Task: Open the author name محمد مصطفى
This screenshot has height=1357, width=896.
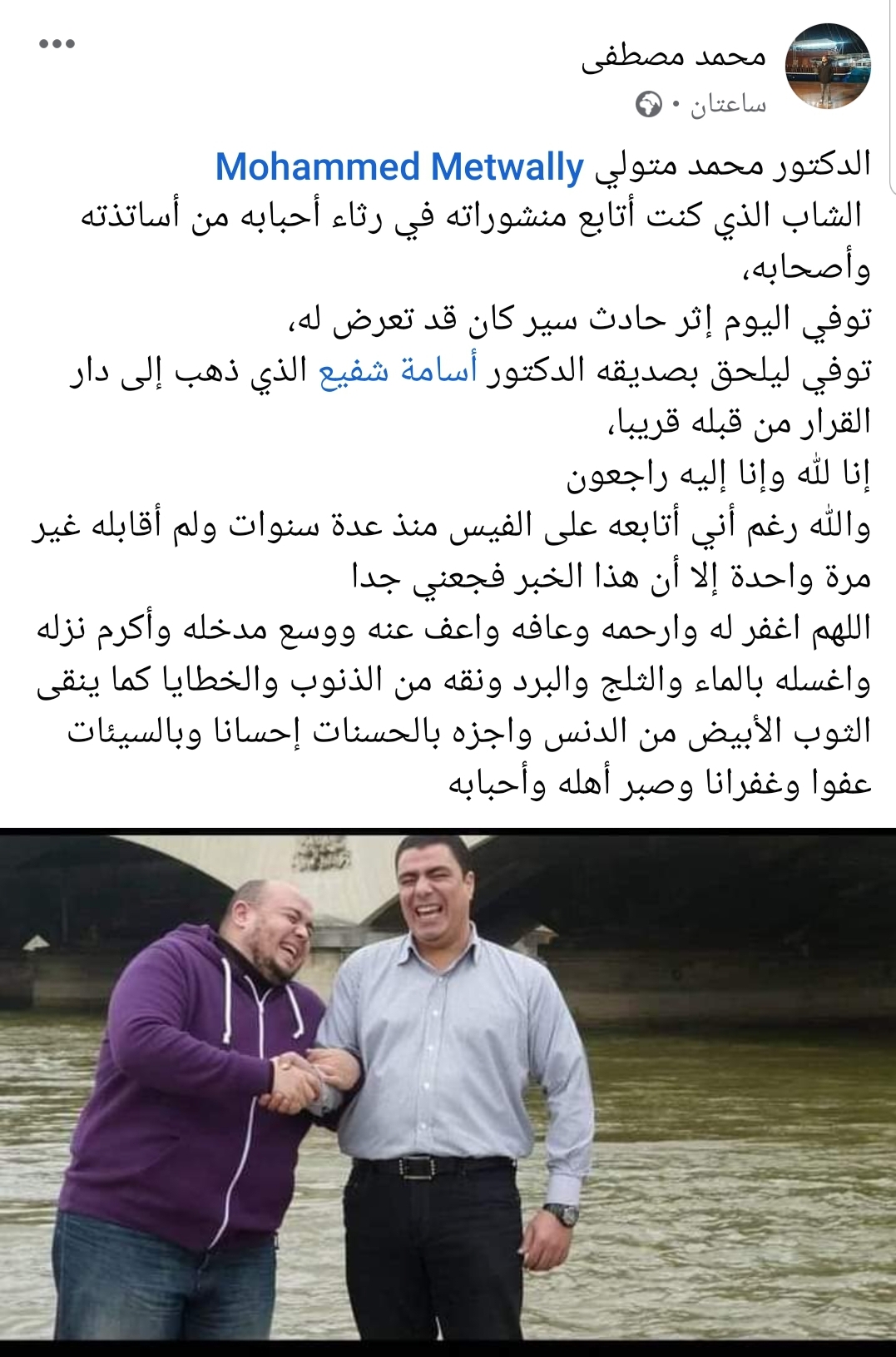Action: click(674, 57)
